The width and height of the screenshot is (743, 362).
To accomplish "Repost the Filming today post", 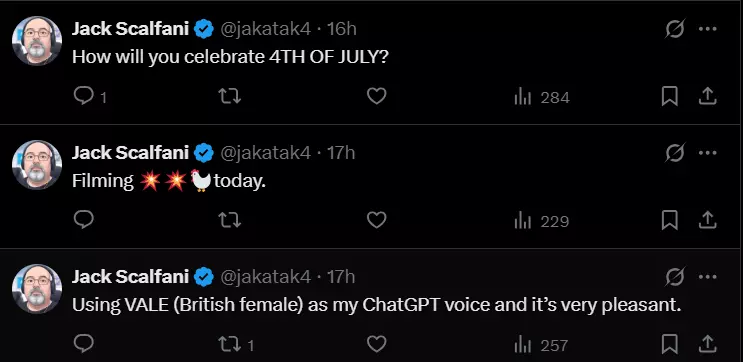I will (x=229, y=220).
